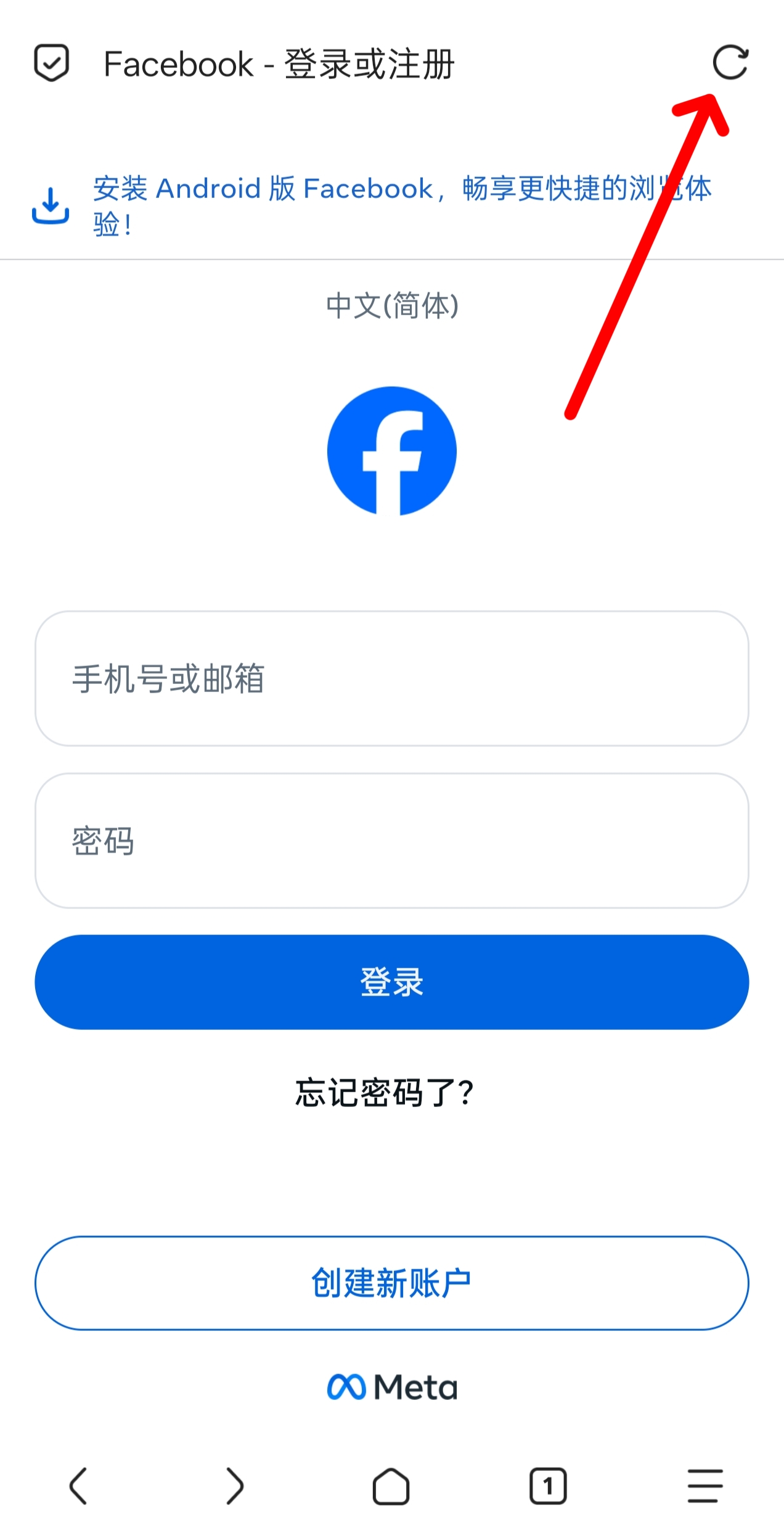This screenshot has width=784, height=1535.
Task: Open the 中文(简体) language selector
Action: coord(392,303)
